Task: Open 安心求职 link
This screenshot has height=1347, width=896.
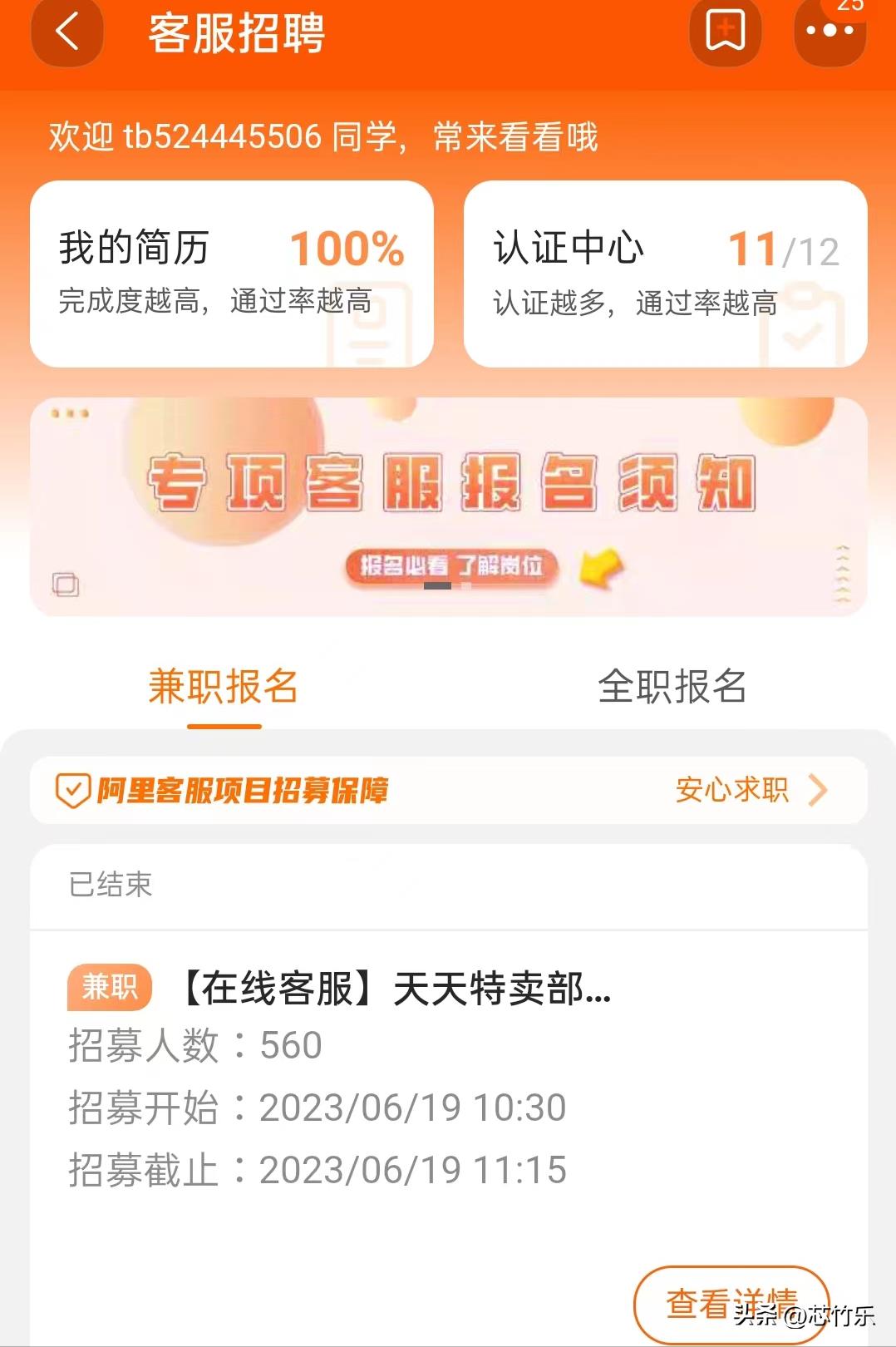Action: (748, 790)
